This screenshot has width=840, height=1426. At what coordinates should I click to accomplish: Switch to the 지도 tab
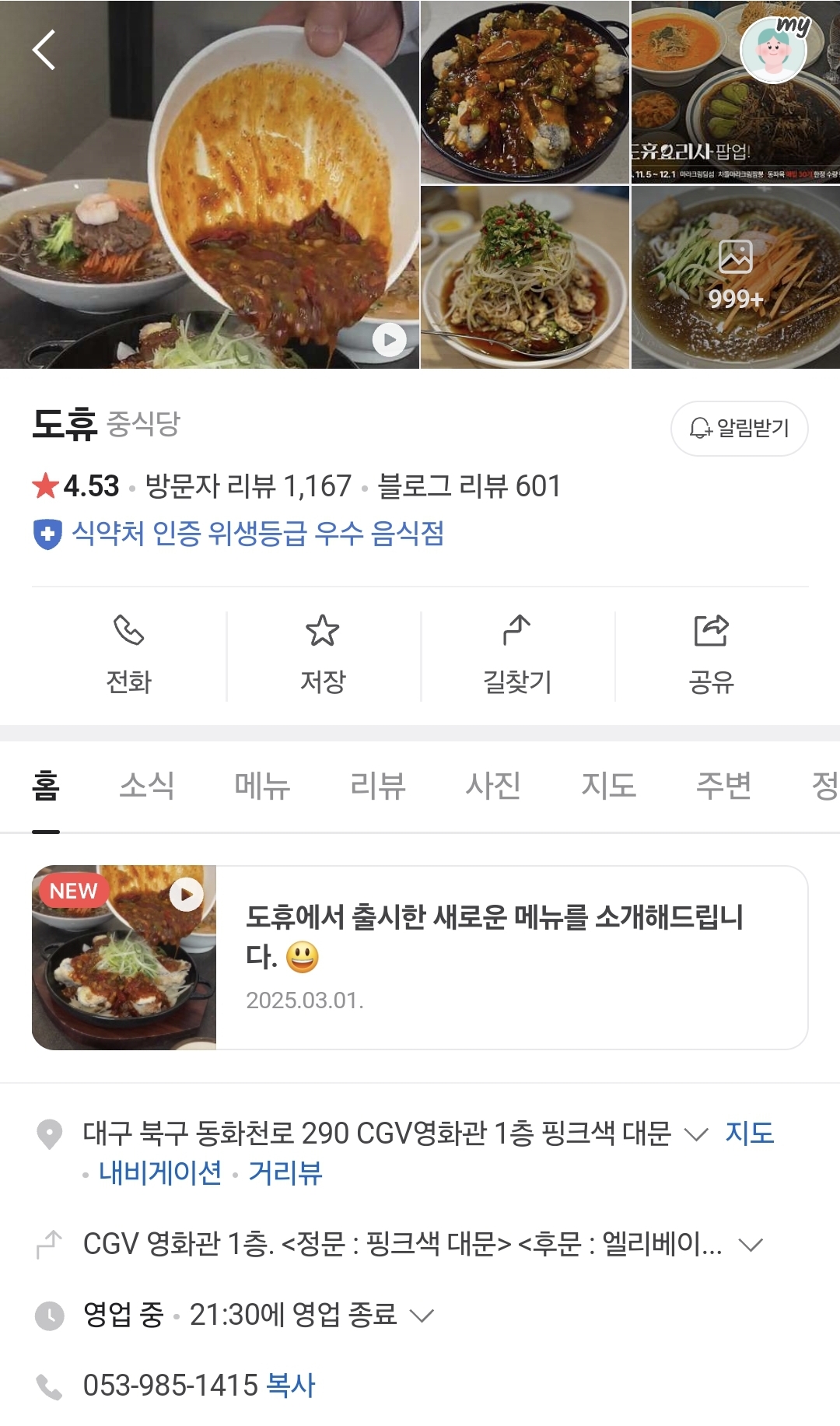click(608, 786)
